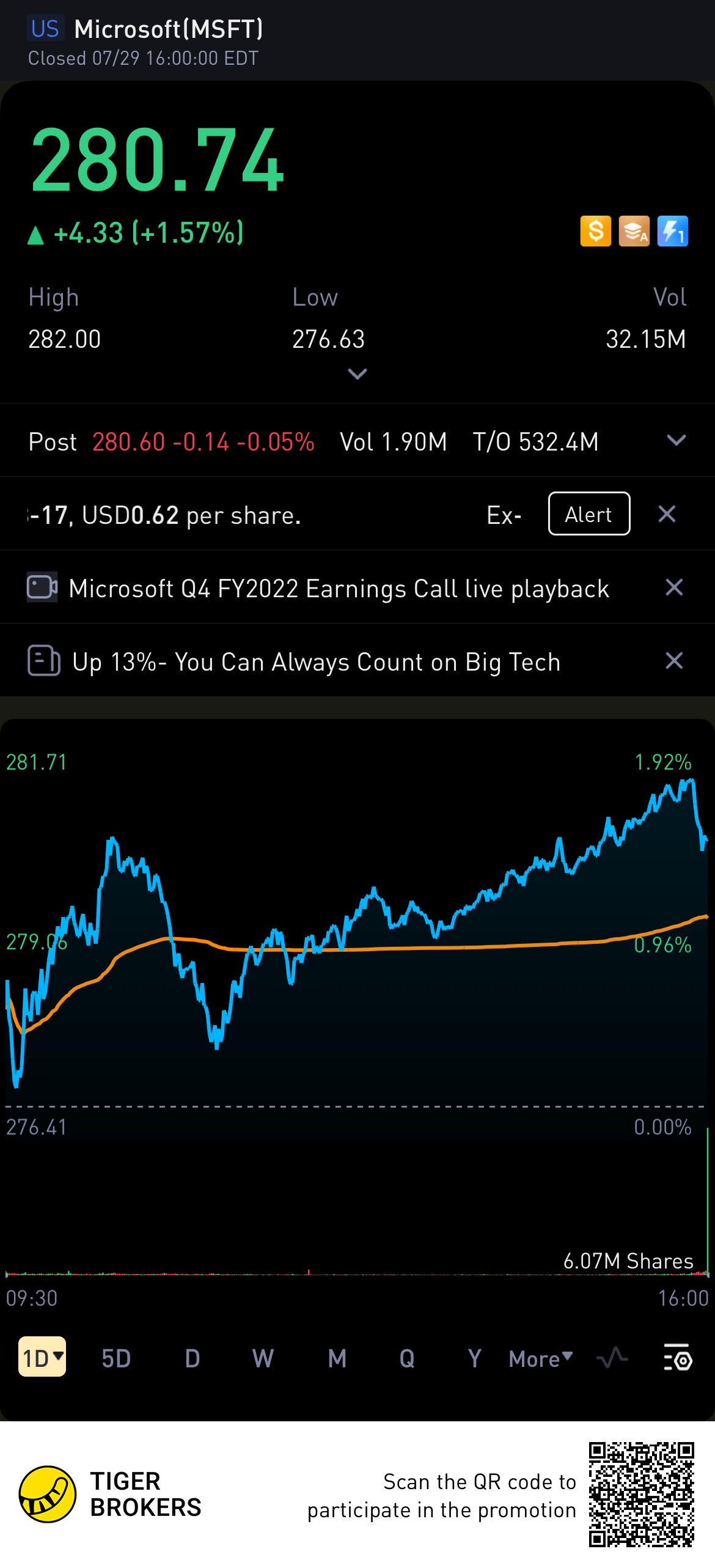Tap the blue lightning badge icon
The height and width of the screenshot is (1568, 715).
(x=672, y=232)
